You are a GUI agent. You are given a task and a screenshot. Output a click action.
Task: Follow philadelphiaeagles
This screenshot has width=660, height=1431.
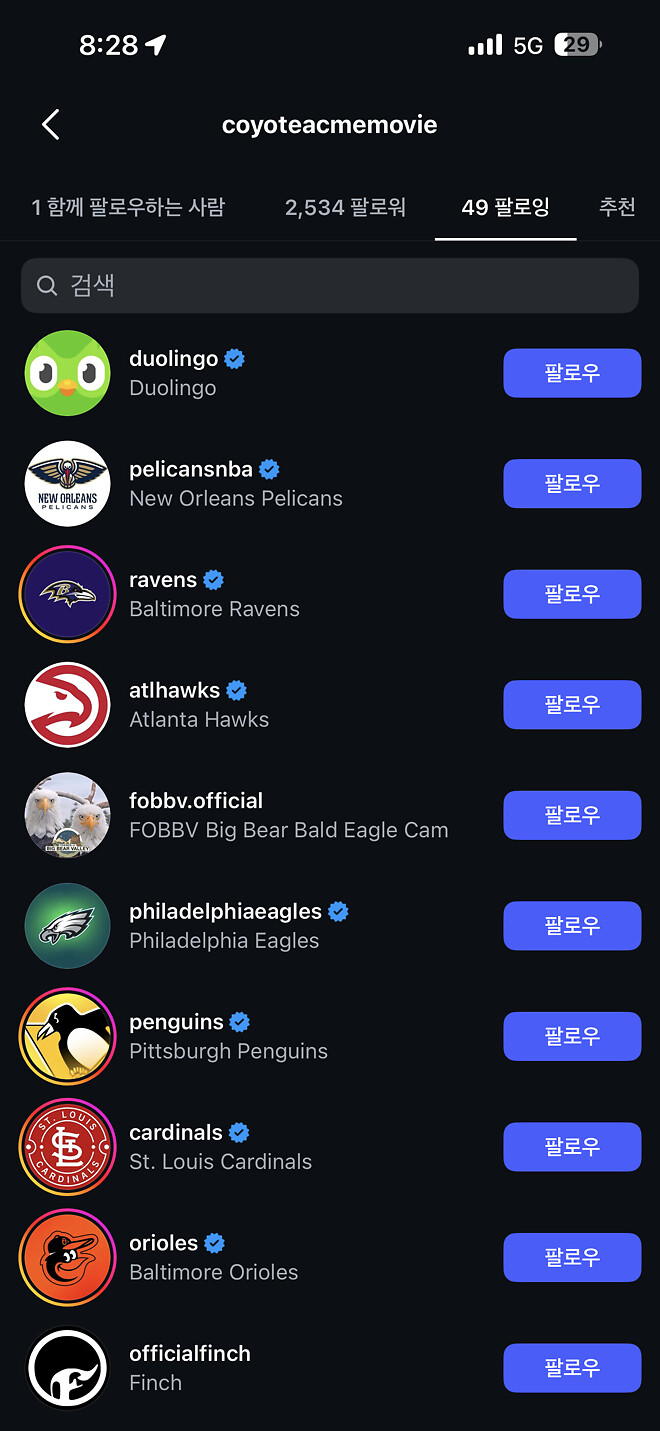point(571,926)
